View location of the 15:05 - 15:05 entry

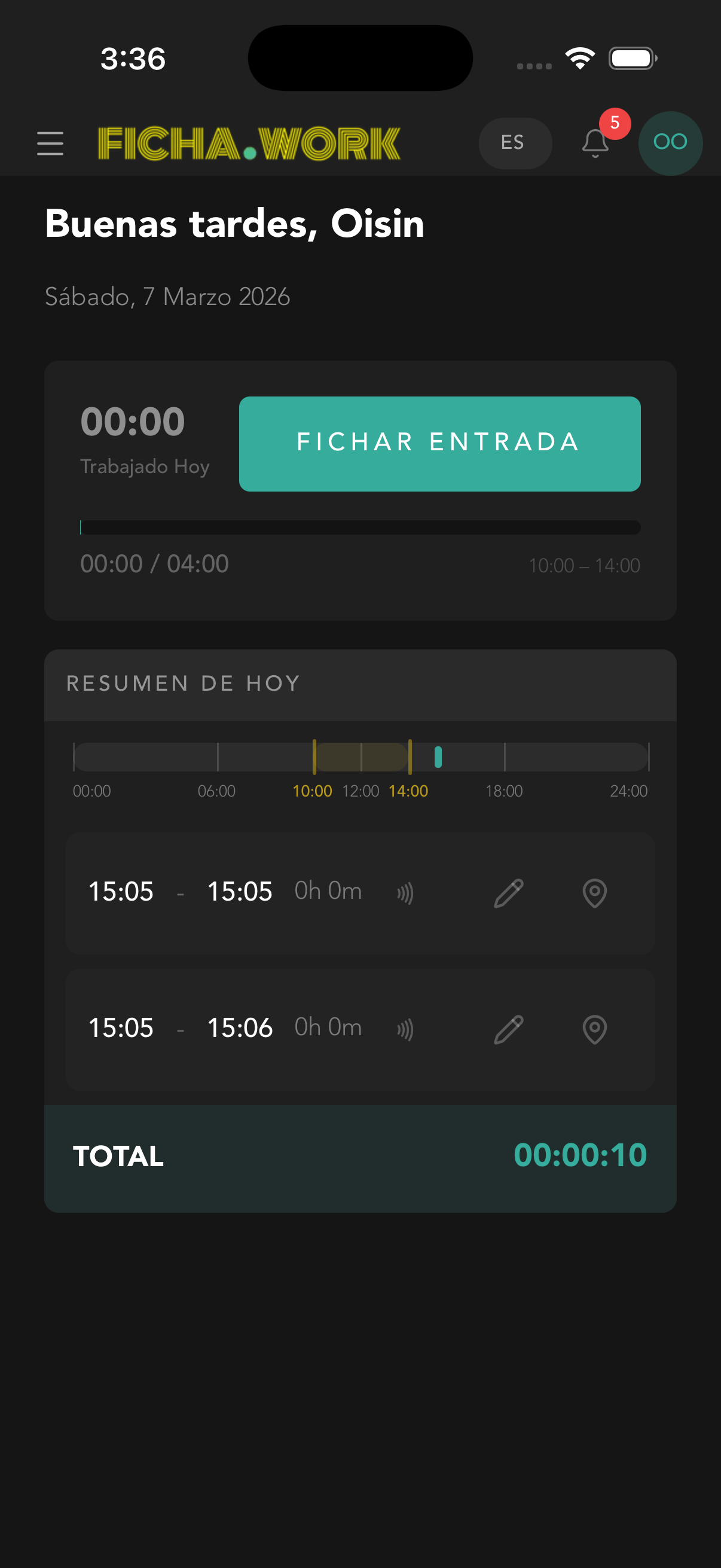pyautogui.click(x=594, y=893)
